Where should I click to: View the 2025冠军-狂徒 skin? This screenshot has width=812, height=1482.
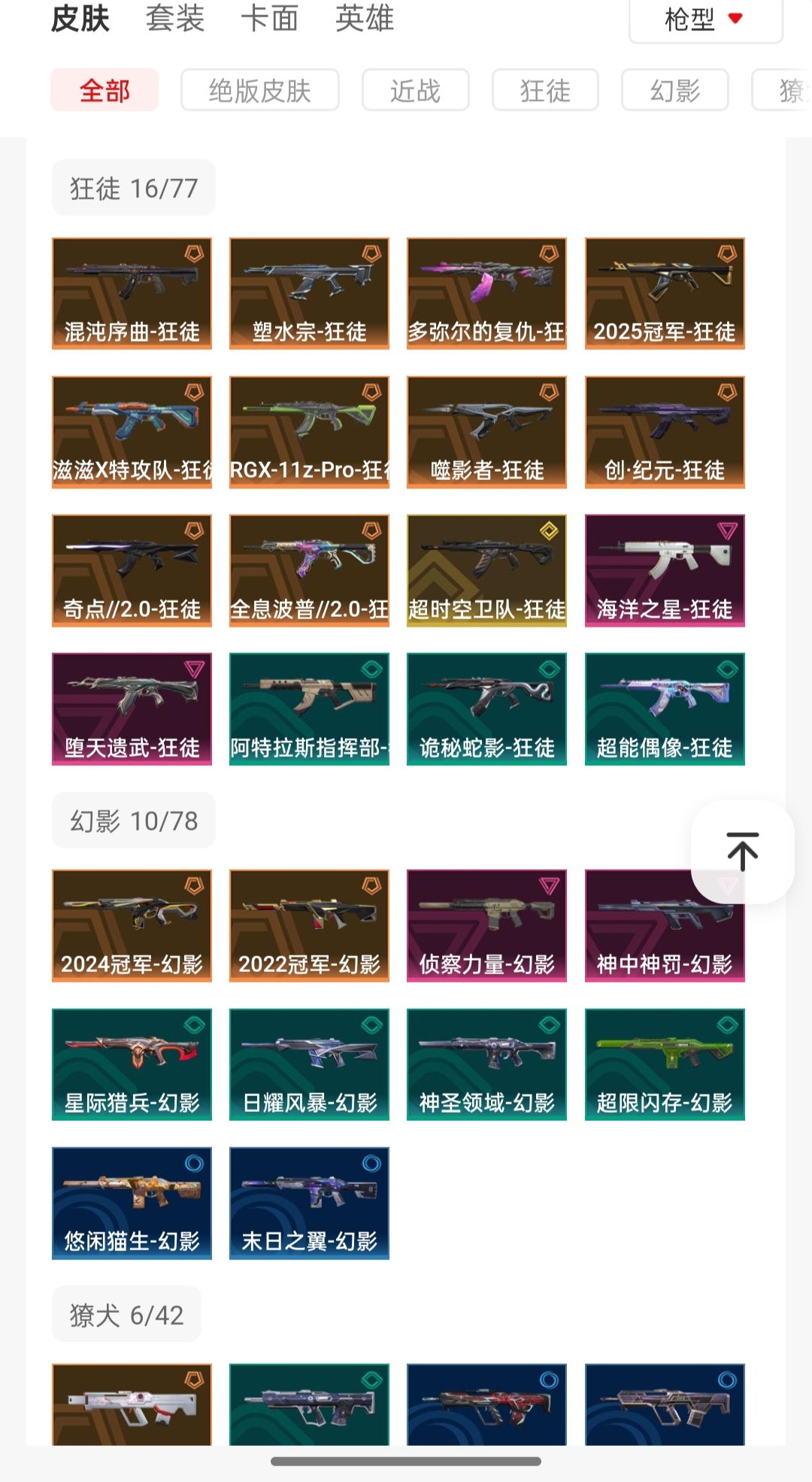click(665, 293)
